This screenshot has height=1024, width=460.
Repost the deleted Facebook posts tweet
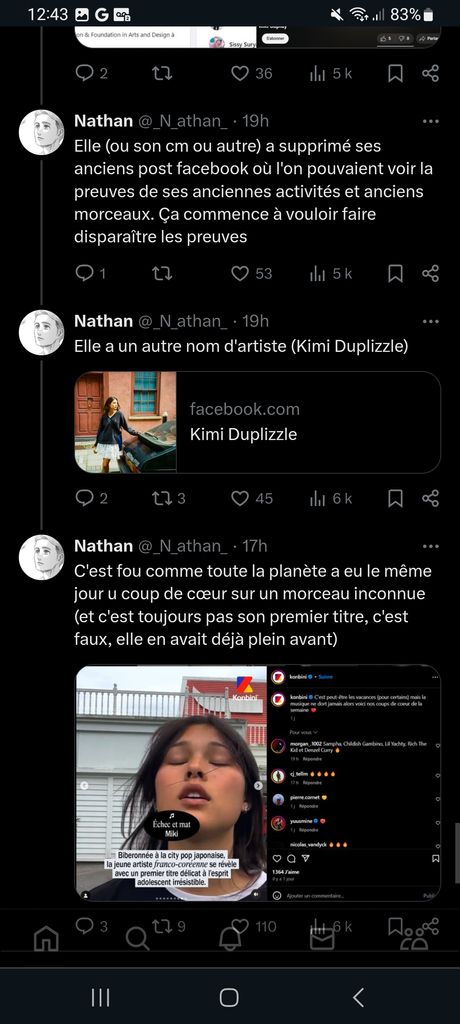pos(162,273)
